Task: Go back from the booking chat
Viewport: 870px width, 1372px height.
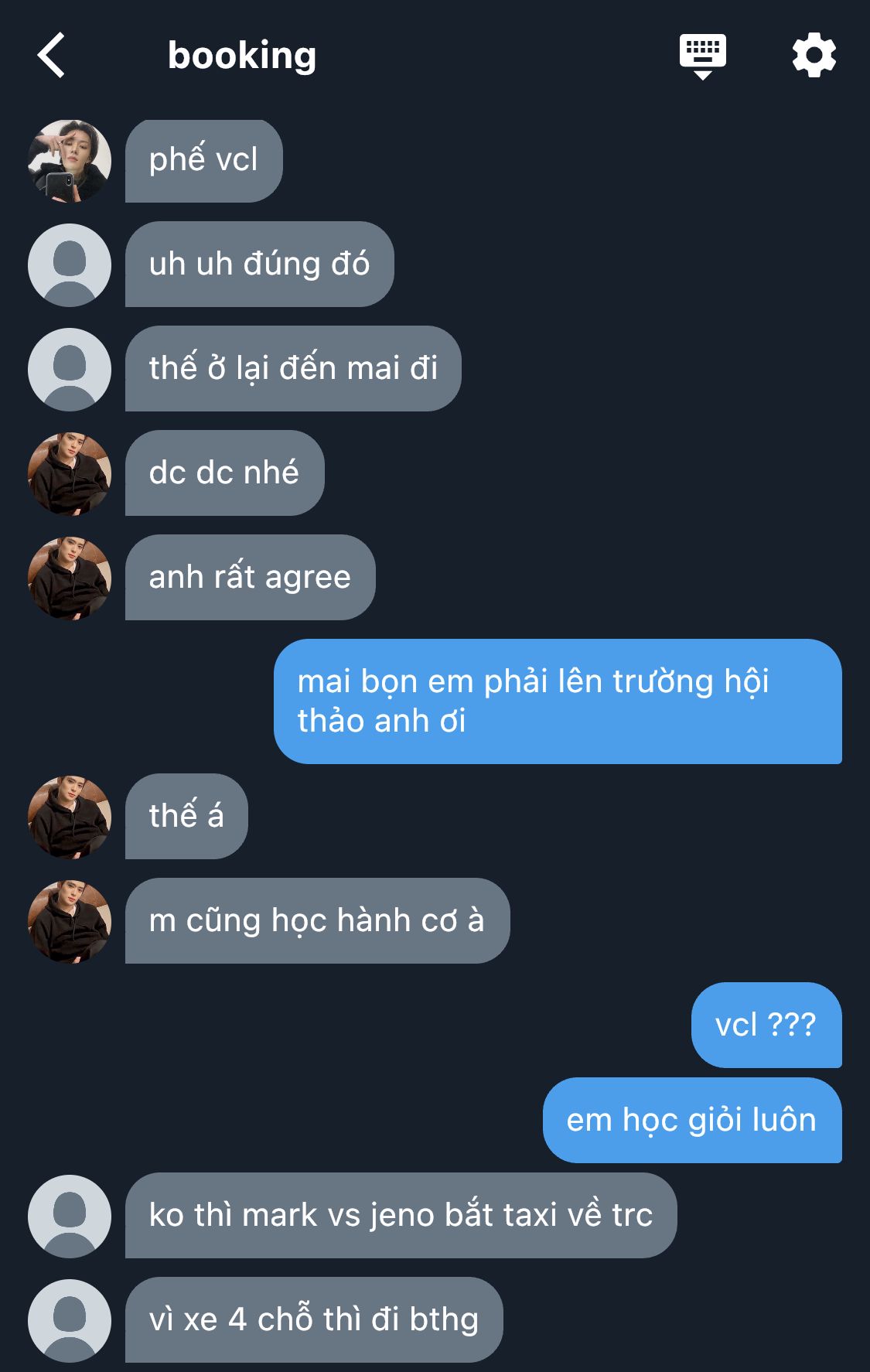Action: click(51, 56)
